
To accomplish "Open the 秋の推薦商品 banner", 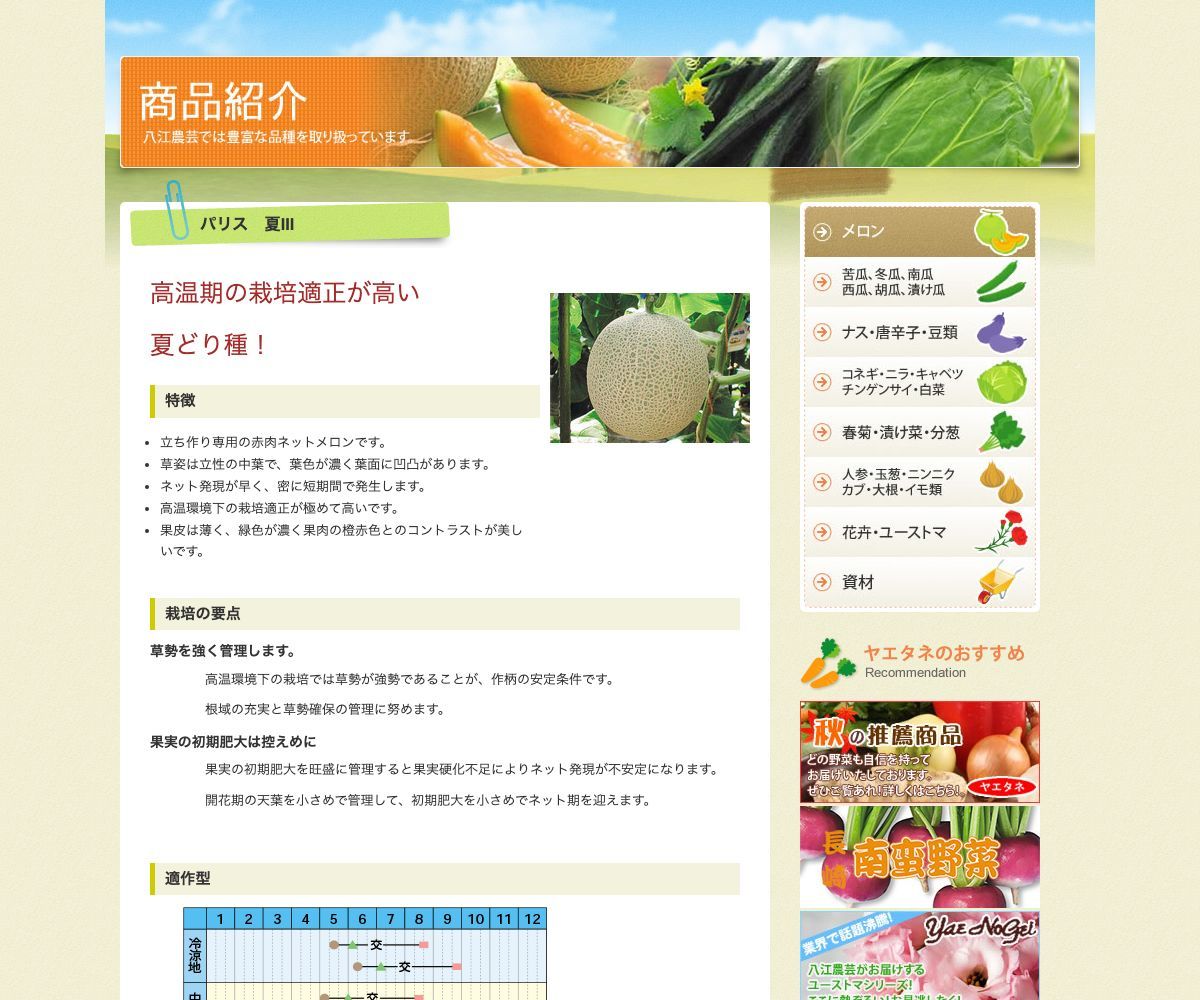I will point(919,752).
